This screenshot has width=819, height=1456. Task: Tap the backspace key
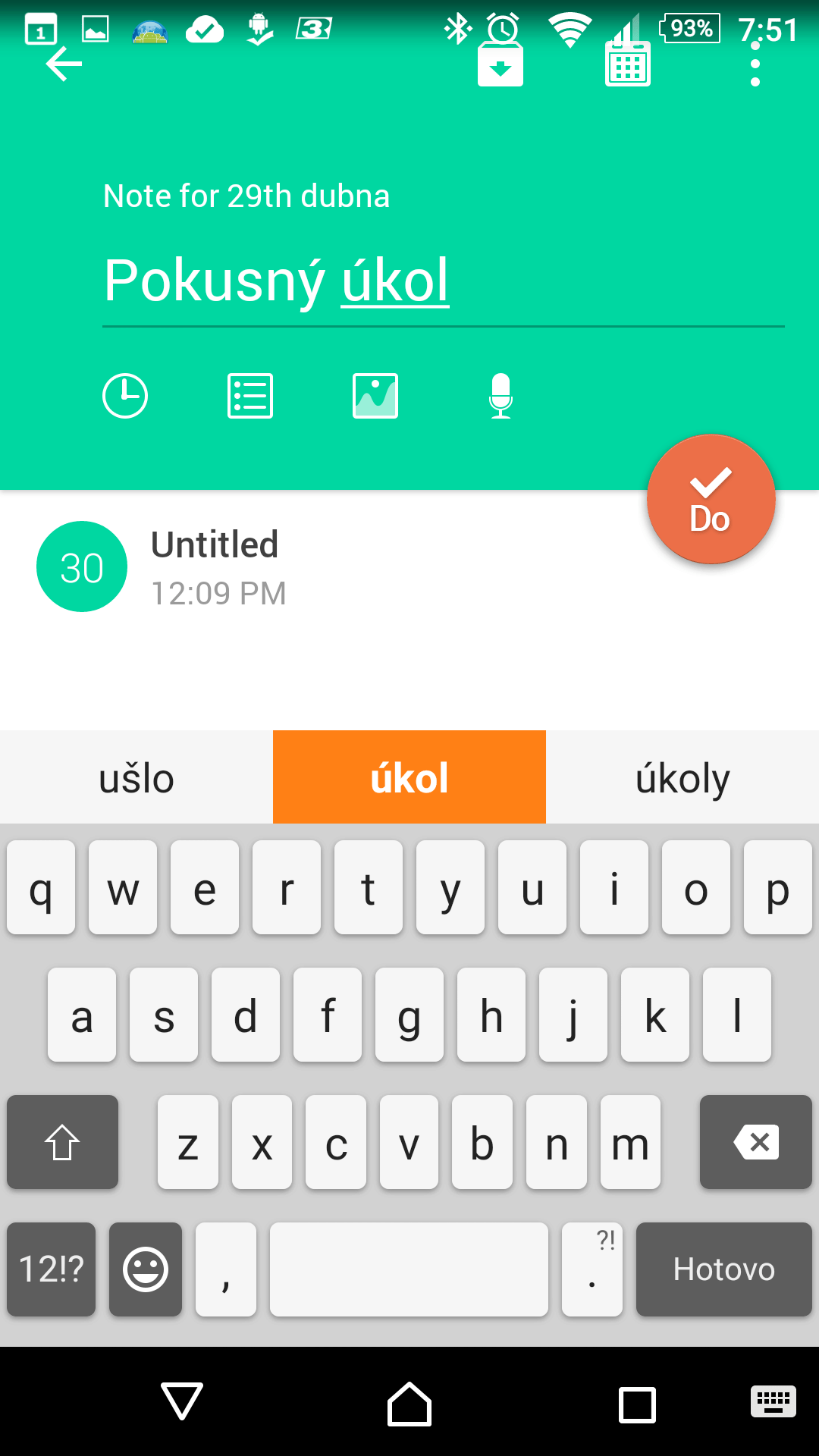coord(756,1142)
